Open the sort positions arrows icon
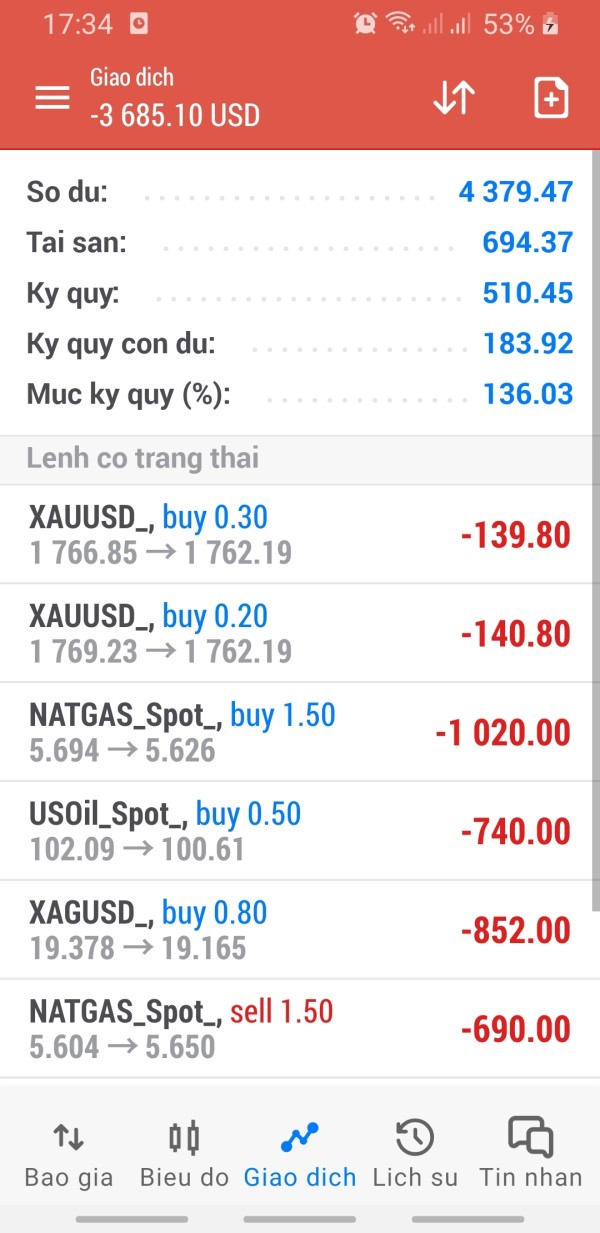Viewport: 600px width, 1233px height. point(453,98)
